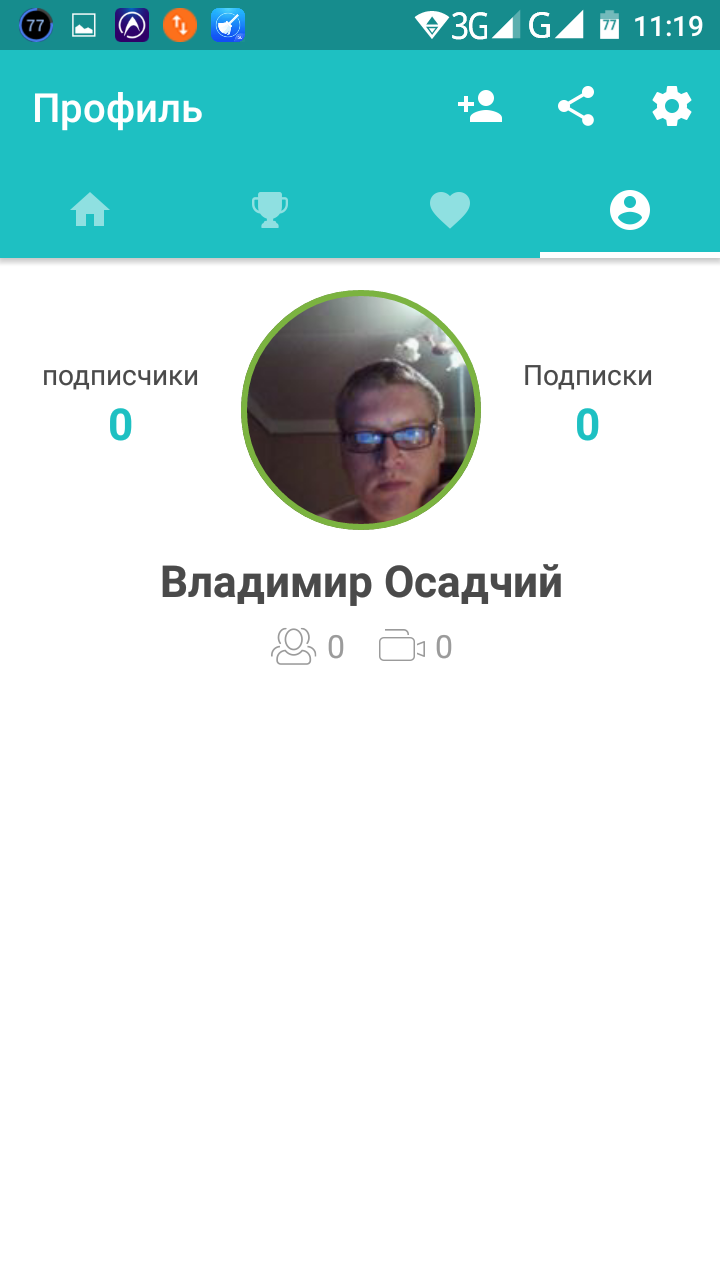
Task: Go to the heart favorites tab
Action: (450, 211)
